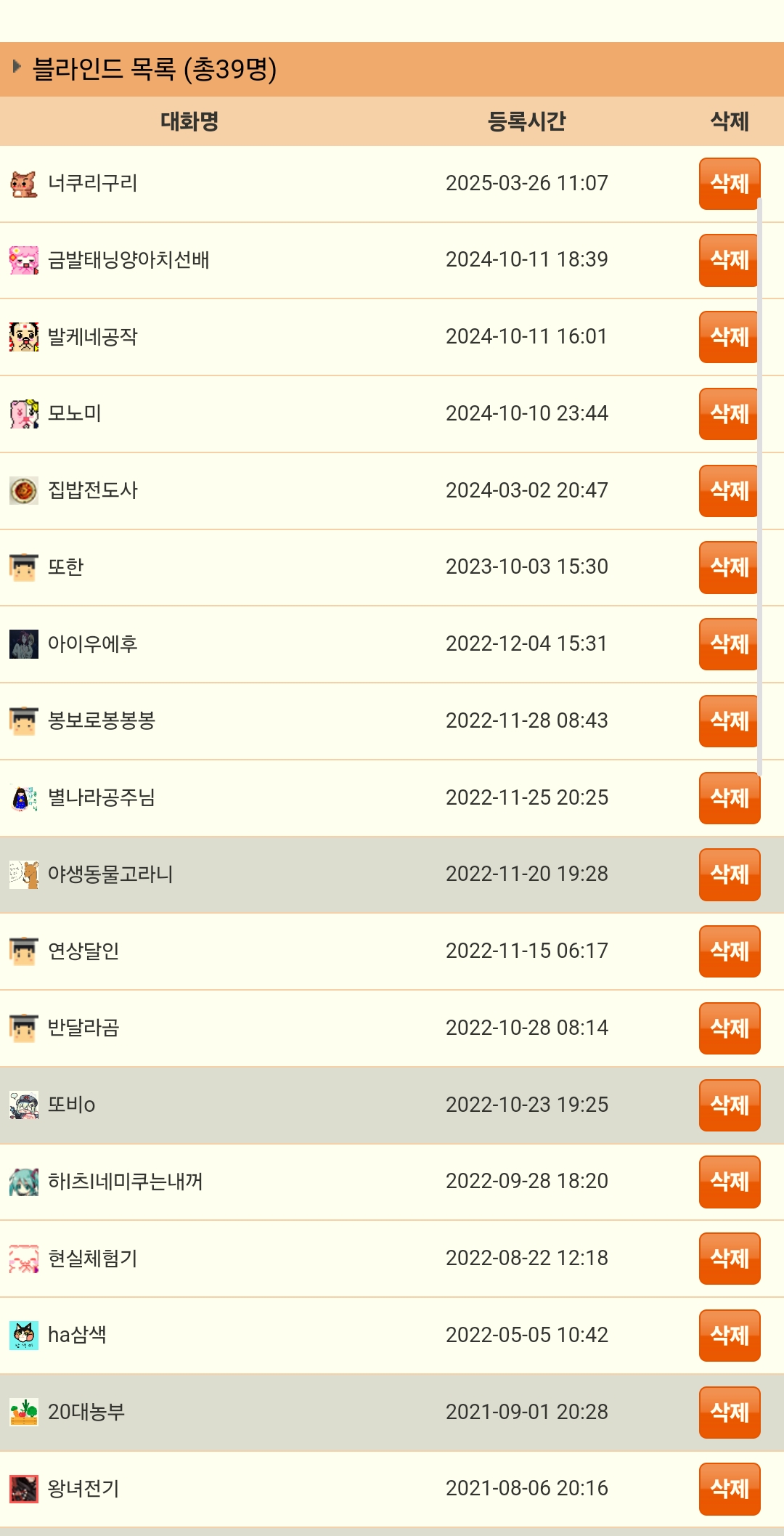Tap the 삭제 button for 또한
The width and height of the screenshot is (784, 1536).
[x=730, y=567]
